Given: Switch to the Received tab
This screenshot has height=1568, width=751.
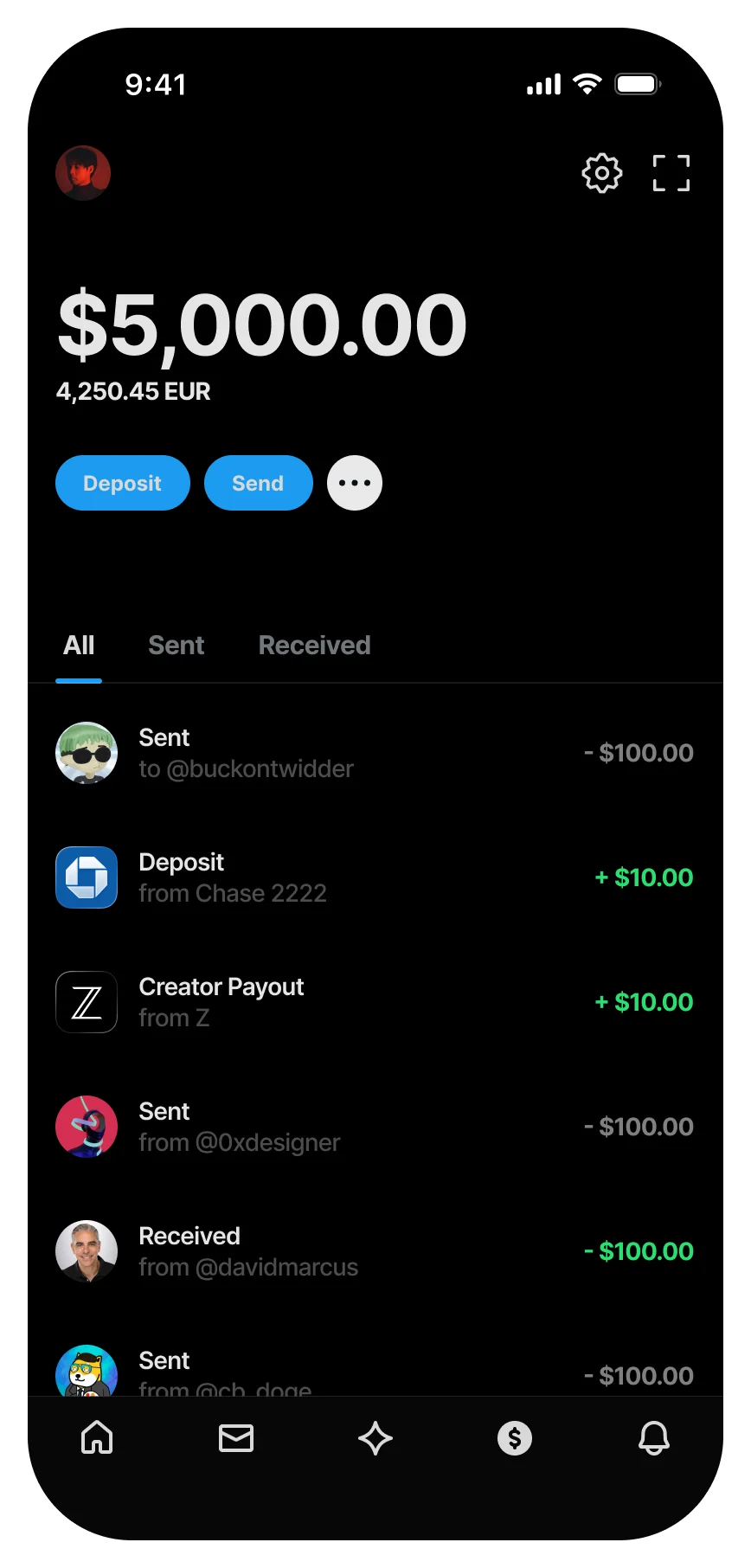Looking at the screenshot, I should tap(314, 646).
